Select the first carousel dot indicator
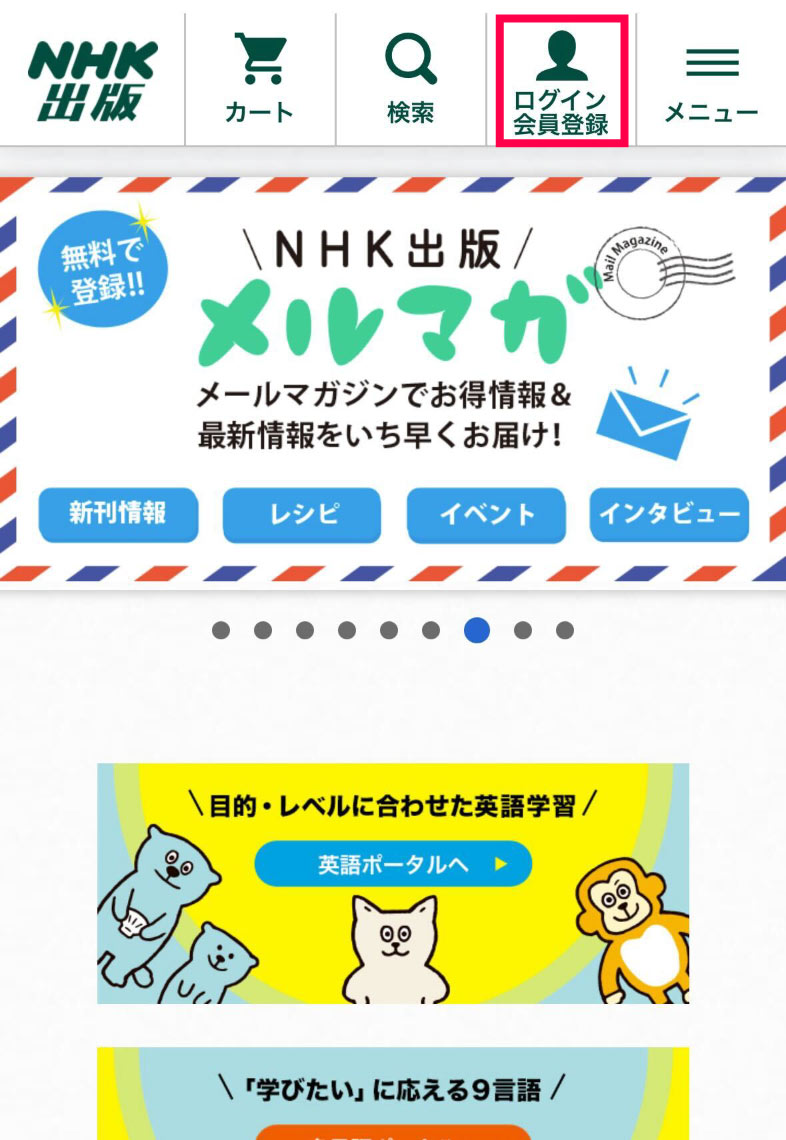 click(221, 630)
